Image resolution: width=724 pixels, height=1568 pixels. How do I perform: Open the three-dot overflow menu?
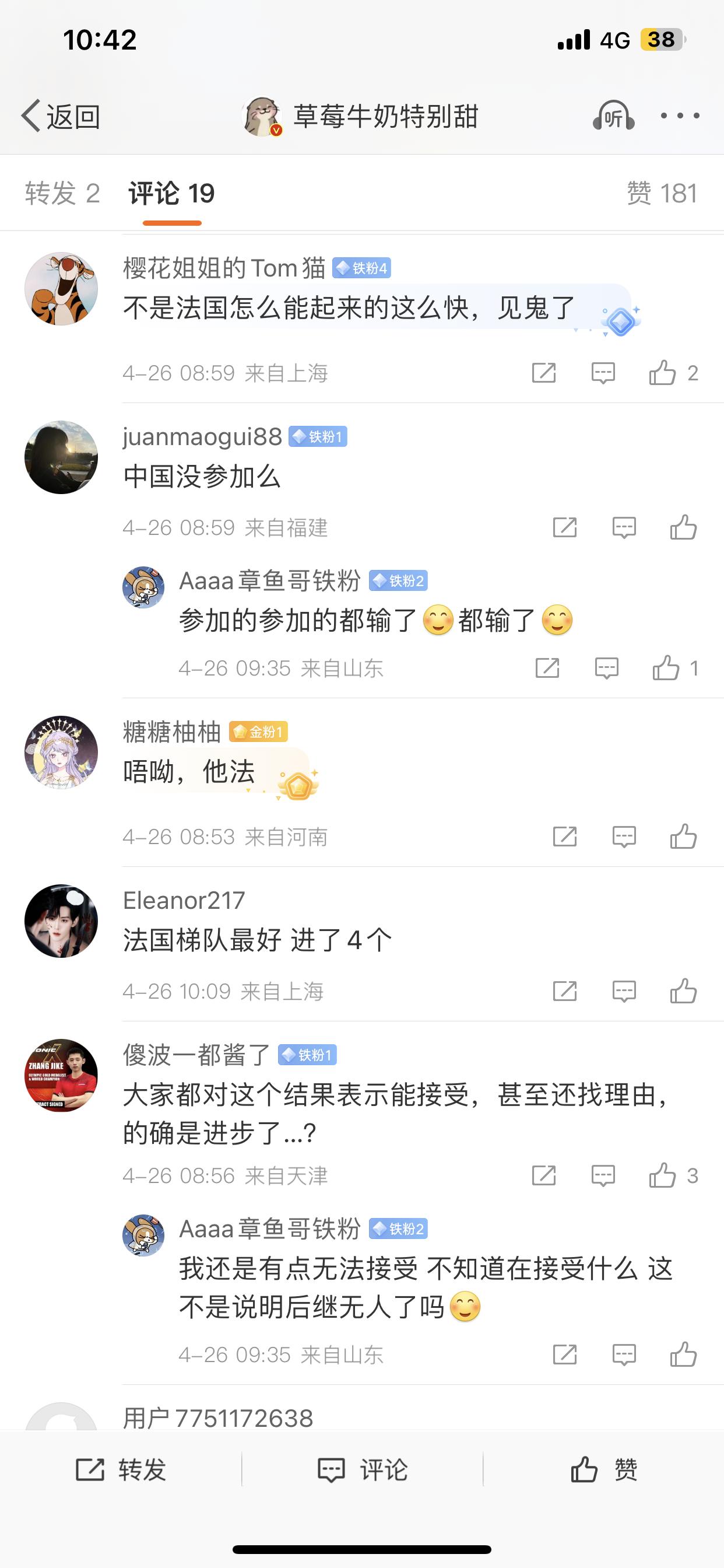[x=680, y=116]
